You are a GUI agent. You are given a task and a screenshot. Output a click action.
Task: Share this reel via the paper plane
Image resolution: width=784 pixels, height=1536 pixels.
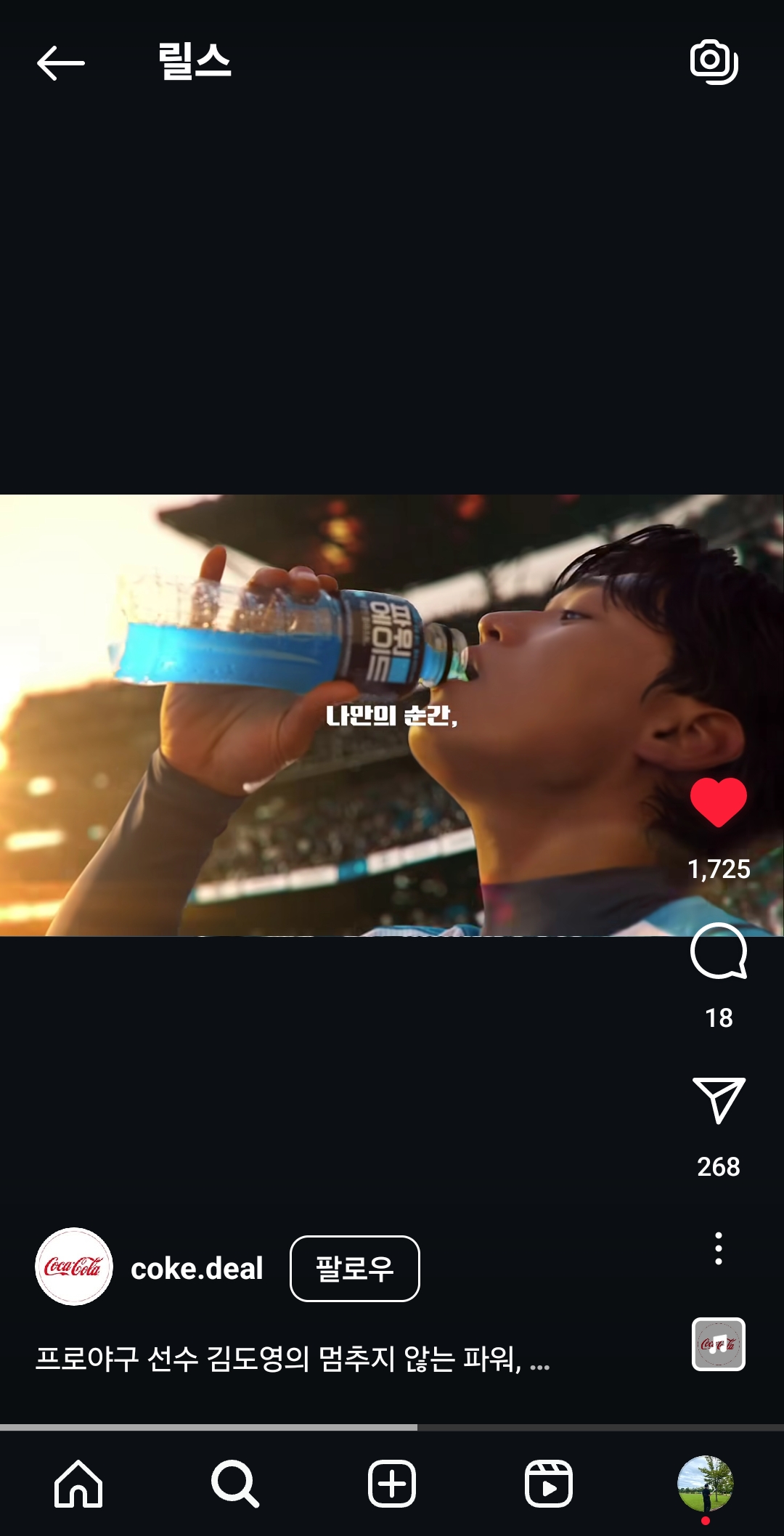[718, 1100]
